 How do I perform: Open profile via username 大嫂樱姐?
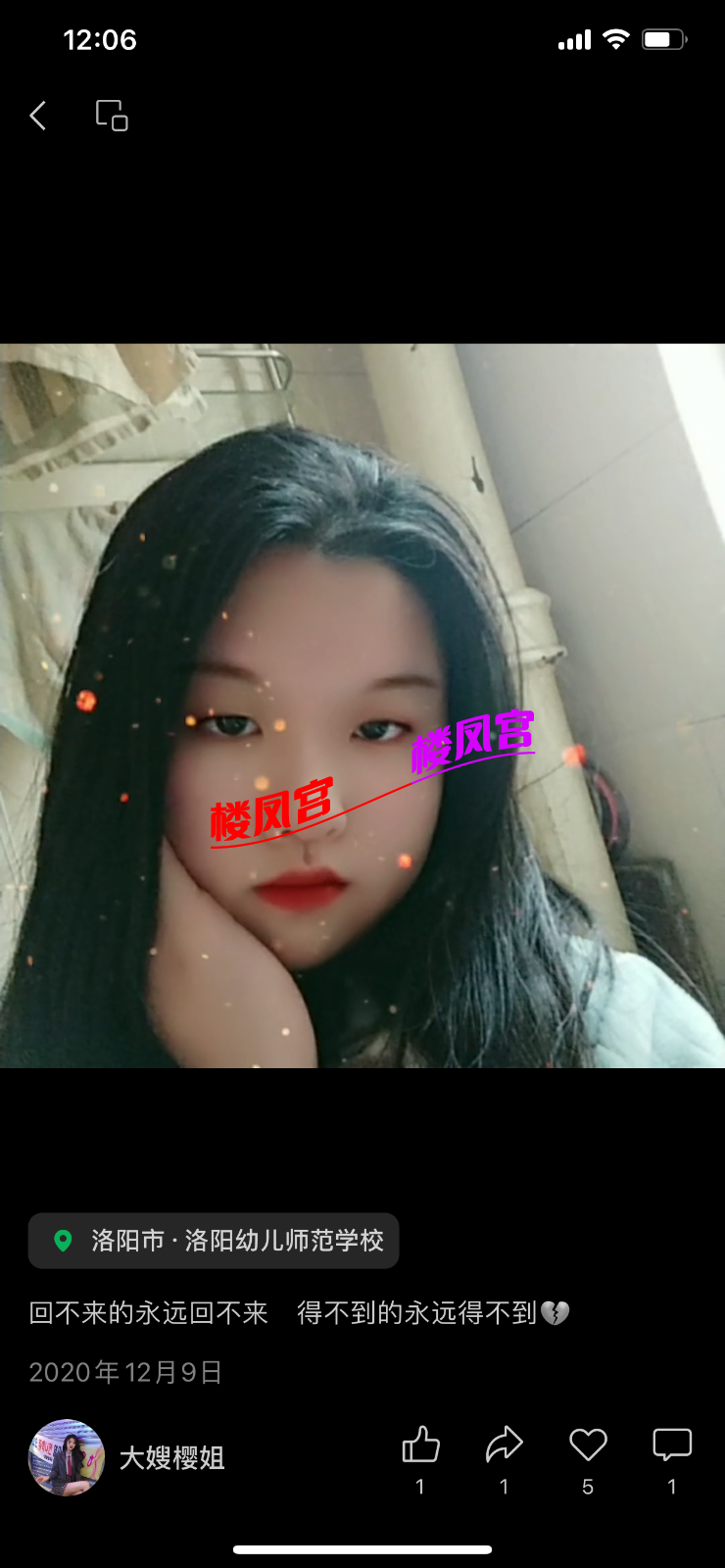(172, 1458)
